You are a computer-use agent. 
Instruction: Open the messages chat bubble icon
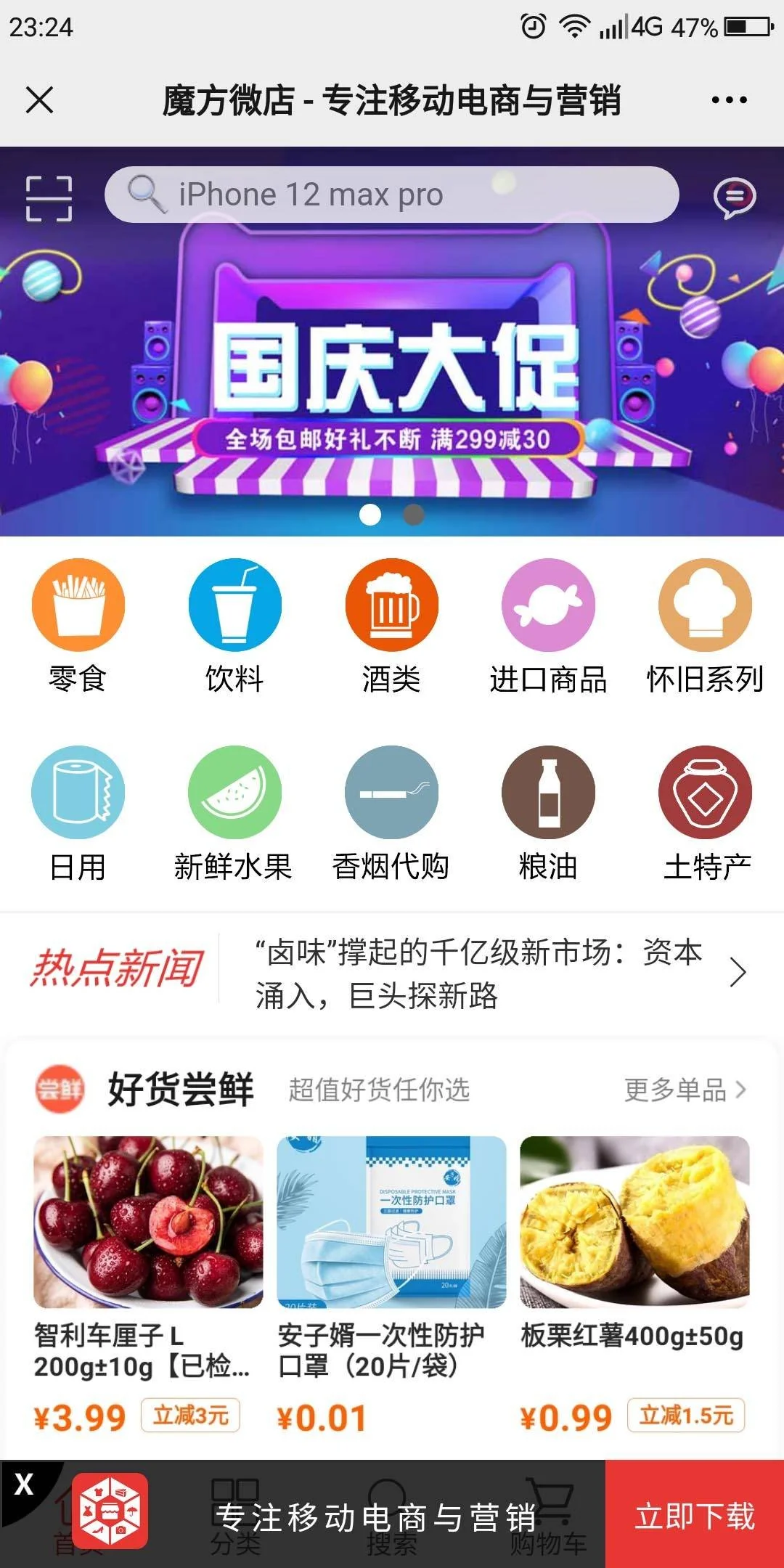[x=734, y=197]
